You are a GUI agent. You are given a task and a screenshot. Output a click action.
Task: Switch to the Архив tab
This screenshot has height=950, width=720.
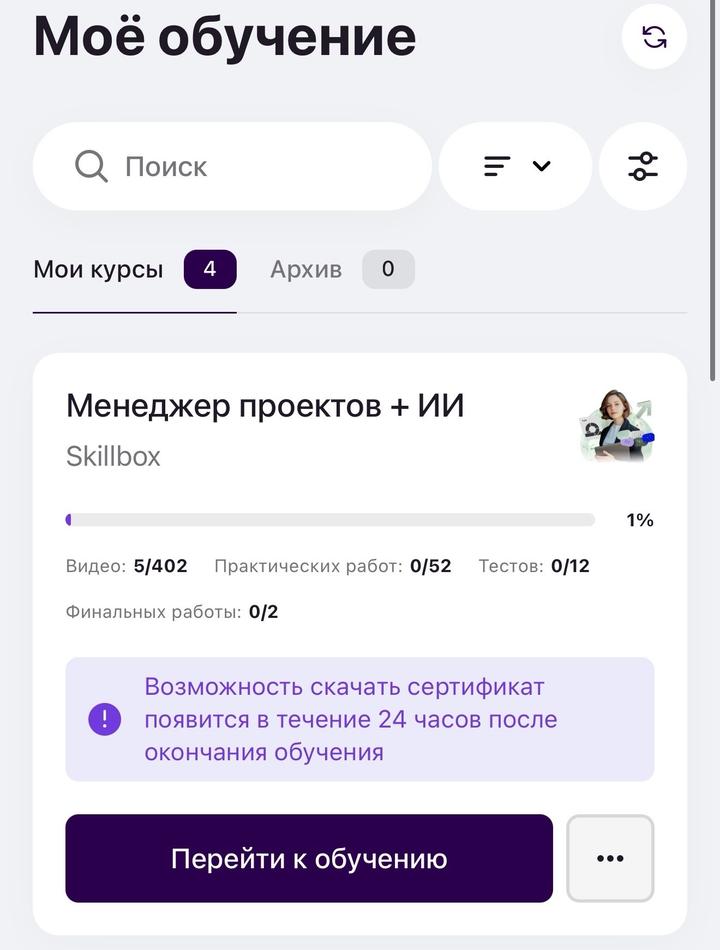tap(306, 269)
